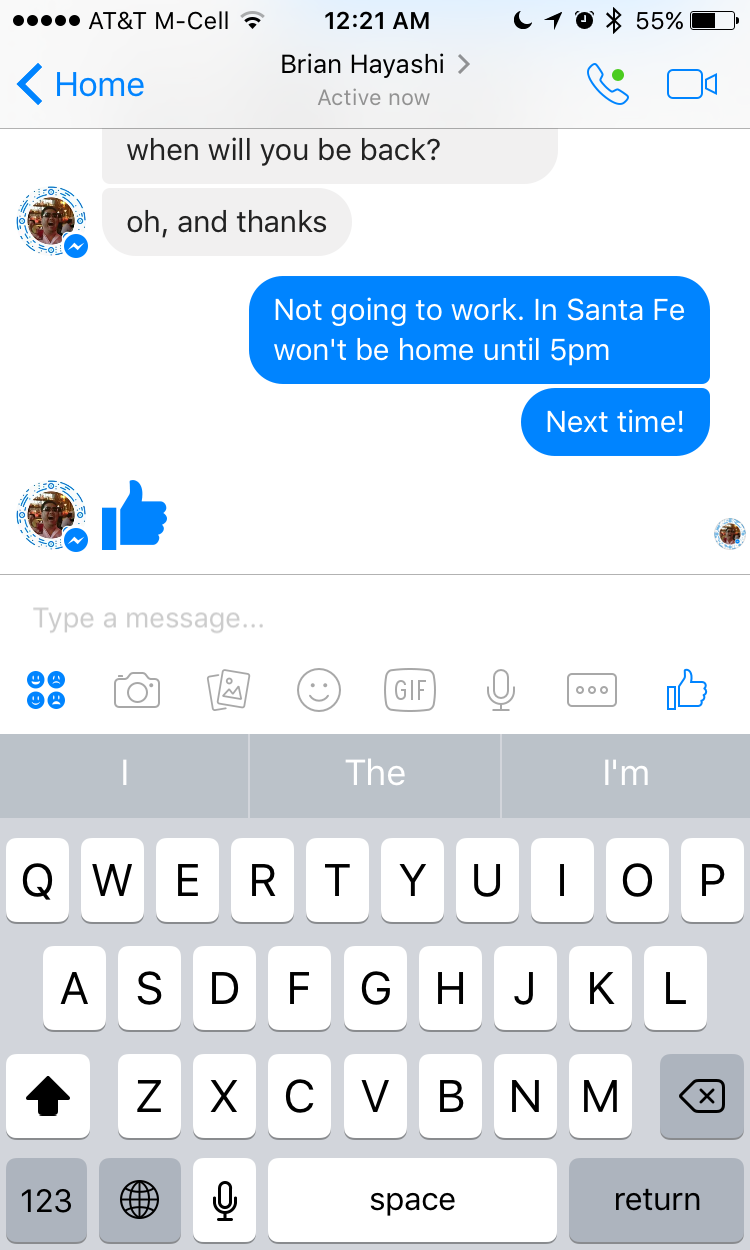Open the emoji picker
750x1250 pixels.
pyautogui.click(x=318, y=689)
